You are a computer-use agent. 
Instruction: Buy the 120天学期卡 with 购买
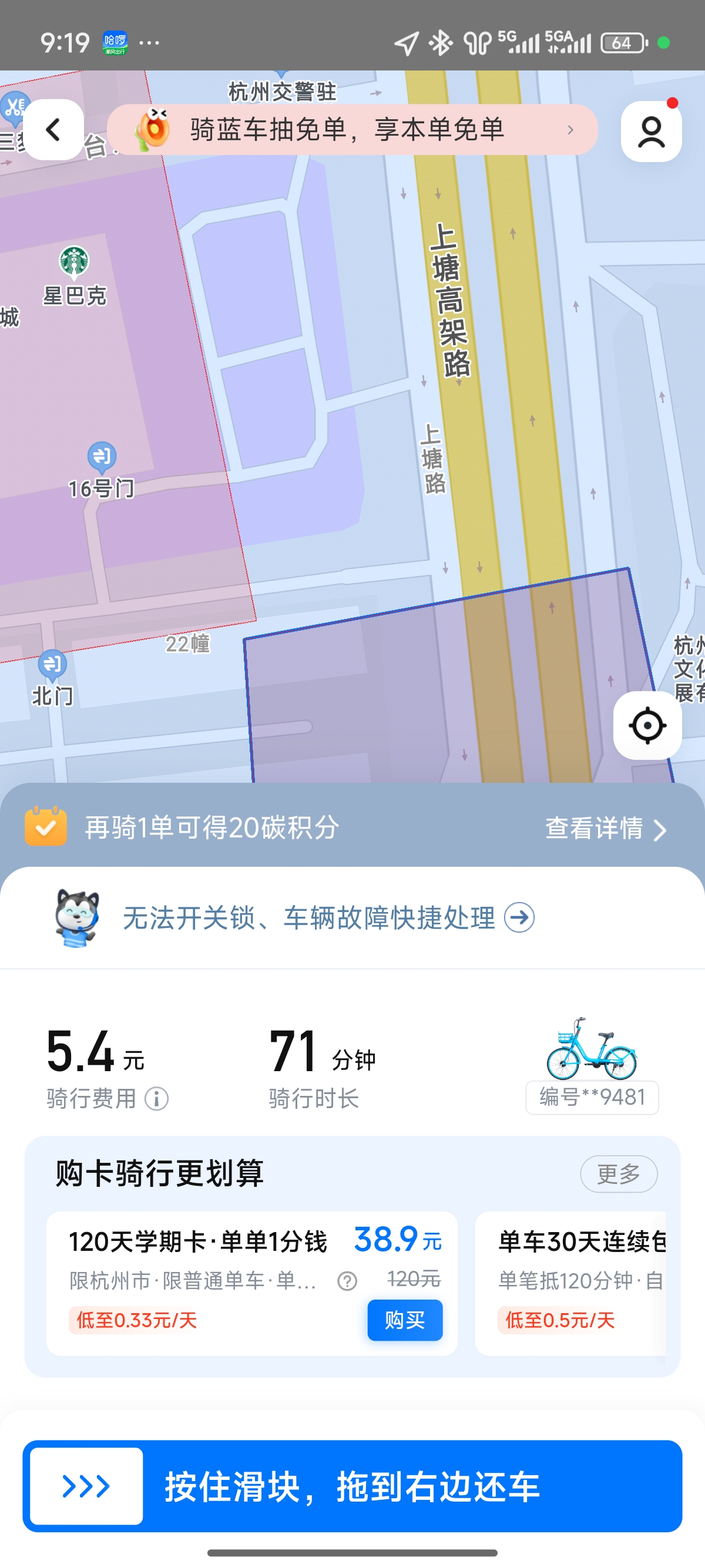405,1320
